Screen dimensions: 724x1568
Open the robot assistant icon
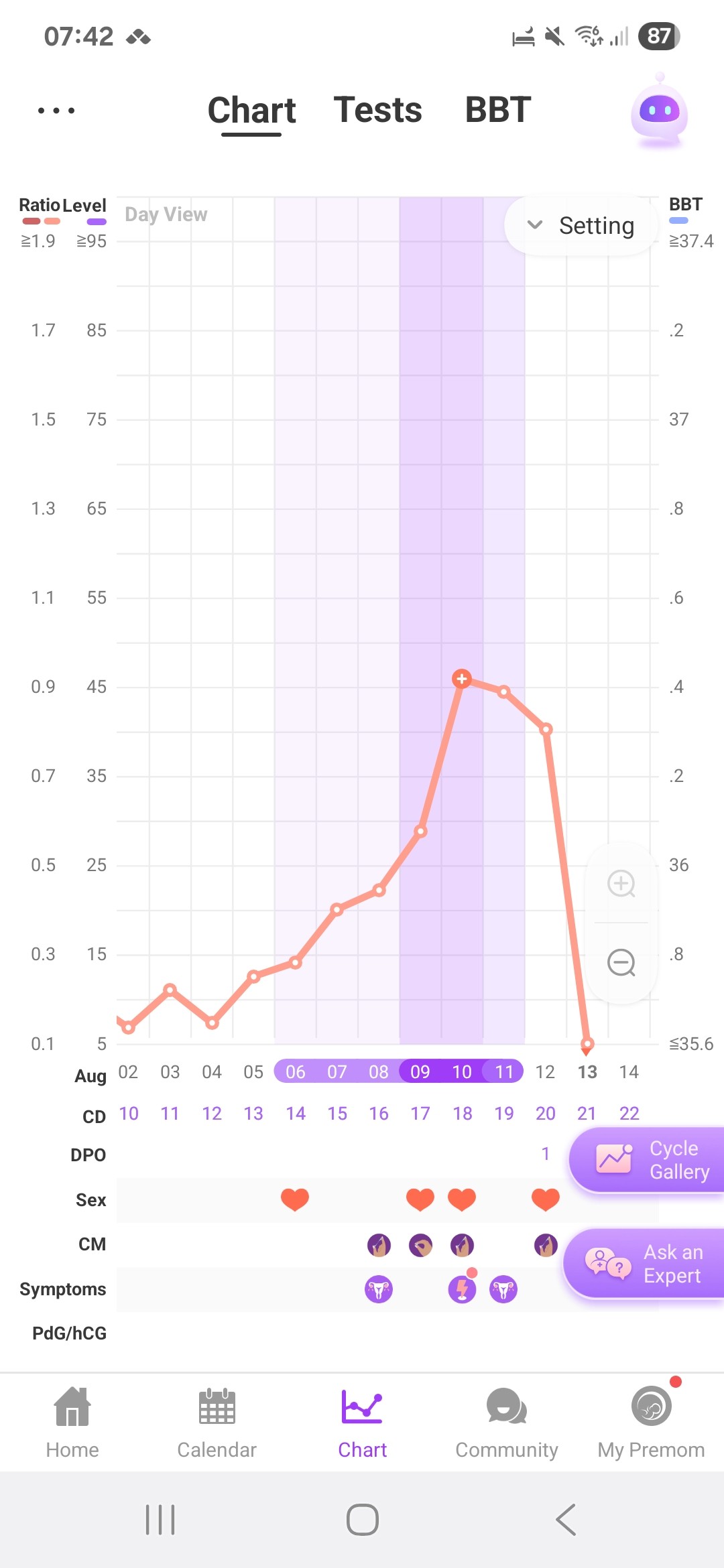click(x=659, y=113)
